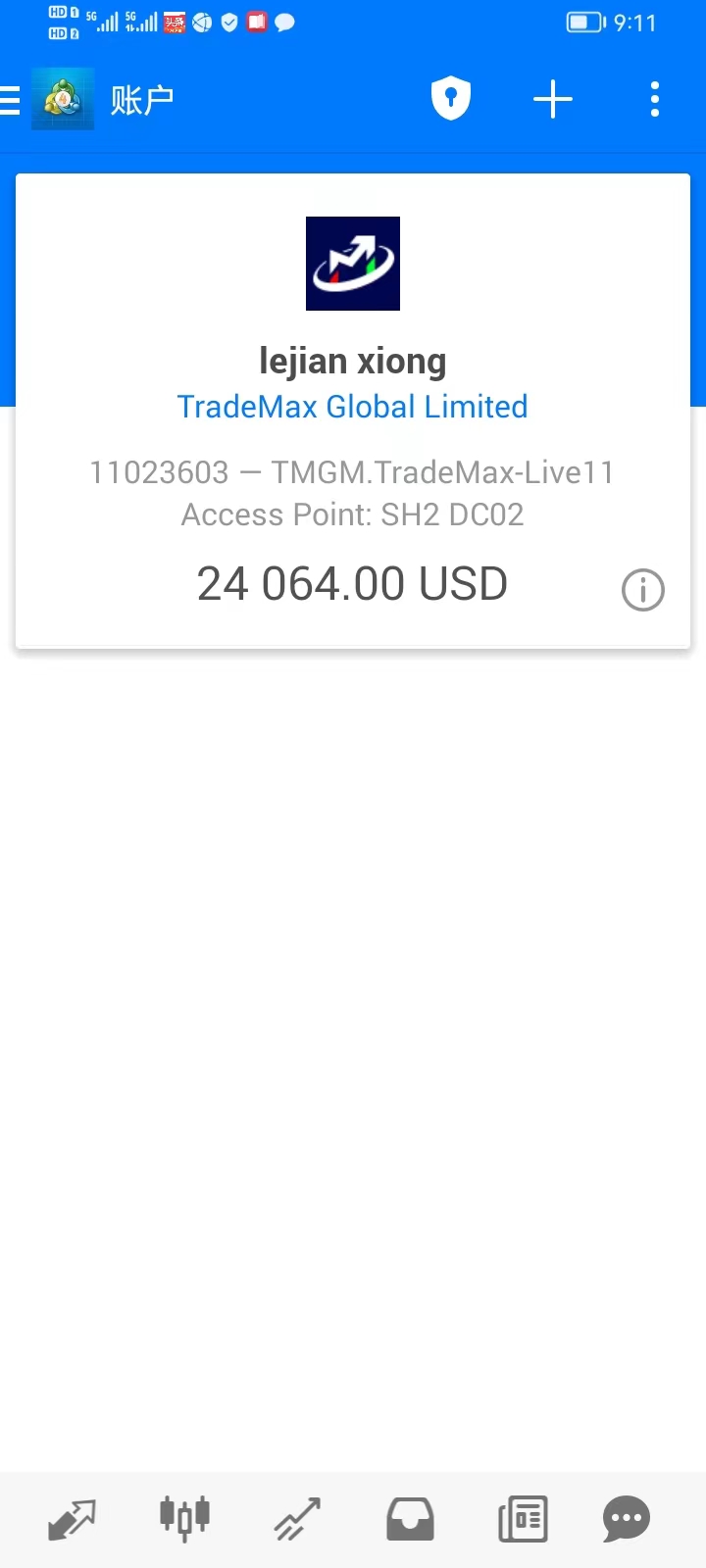This screenshot has height=1568, width=706.
Task: Open the lejian xiong account card
Action: coord(353,411)
